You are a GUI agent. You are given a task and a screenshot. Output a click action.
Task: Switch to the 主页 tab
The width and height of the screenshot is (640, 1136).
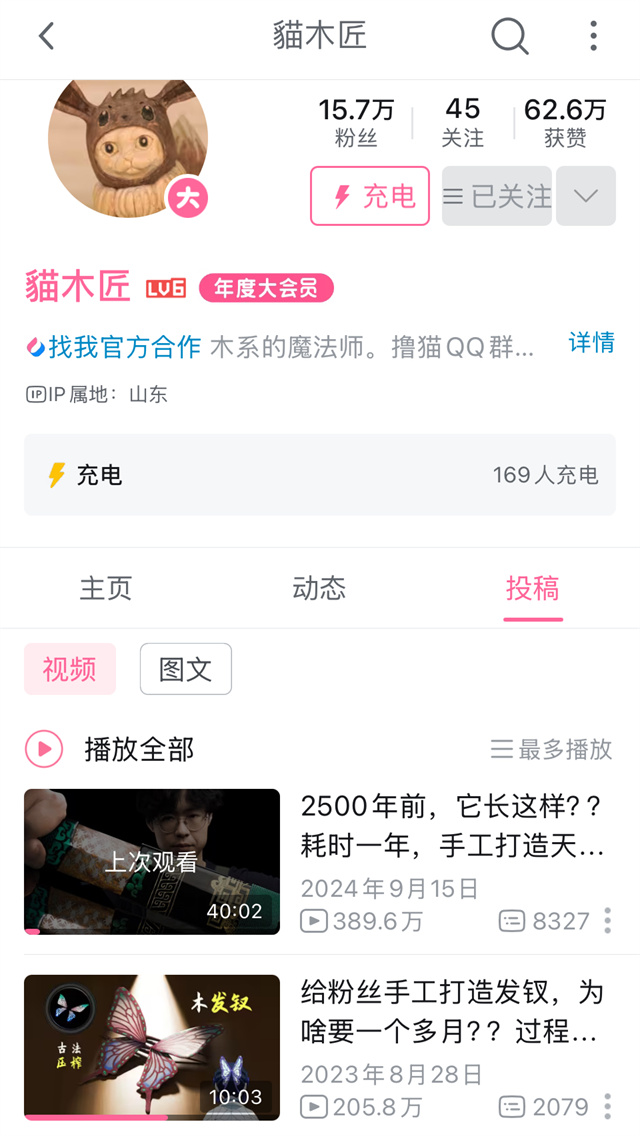(x=106, y=588)
